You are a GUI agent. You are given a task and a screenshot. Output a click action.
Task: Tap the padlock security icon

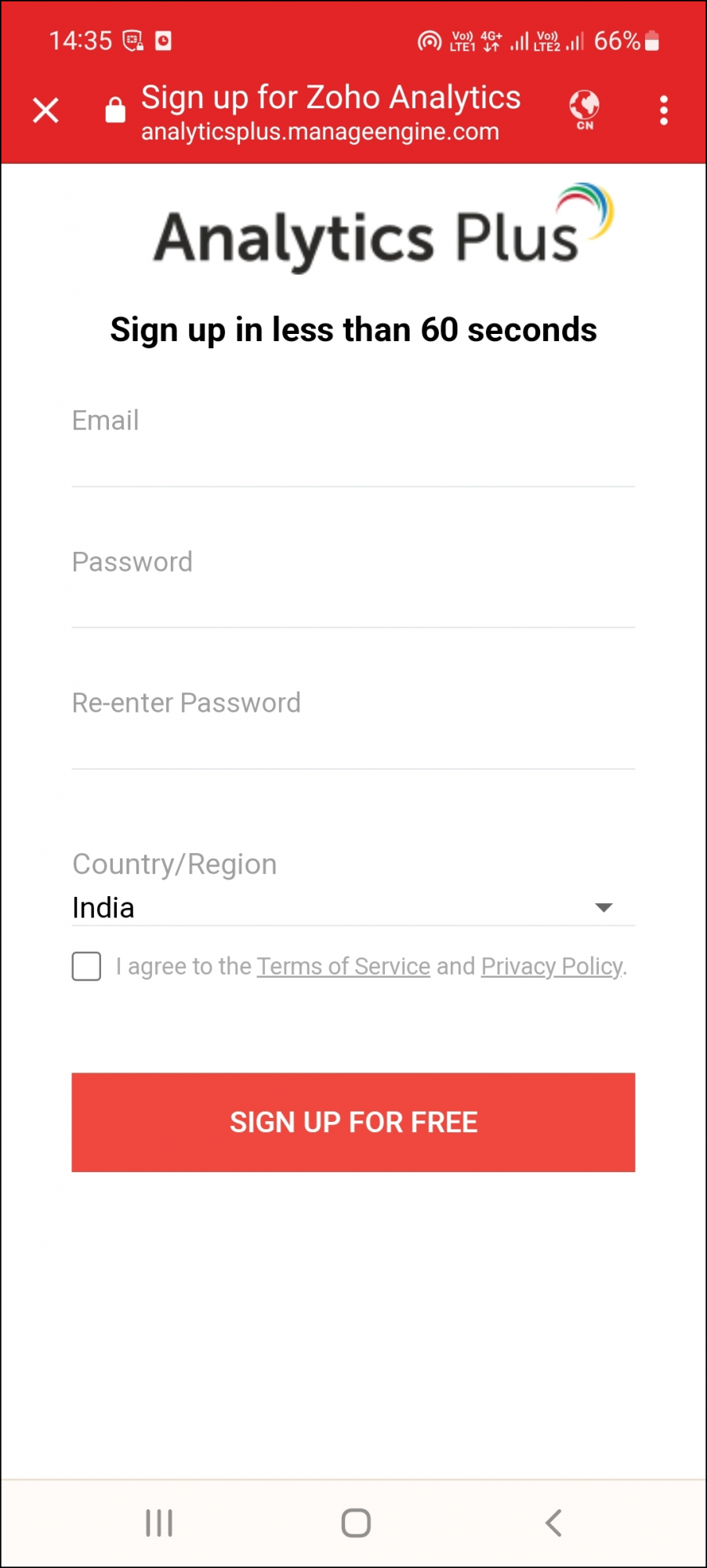pos(114,110)
